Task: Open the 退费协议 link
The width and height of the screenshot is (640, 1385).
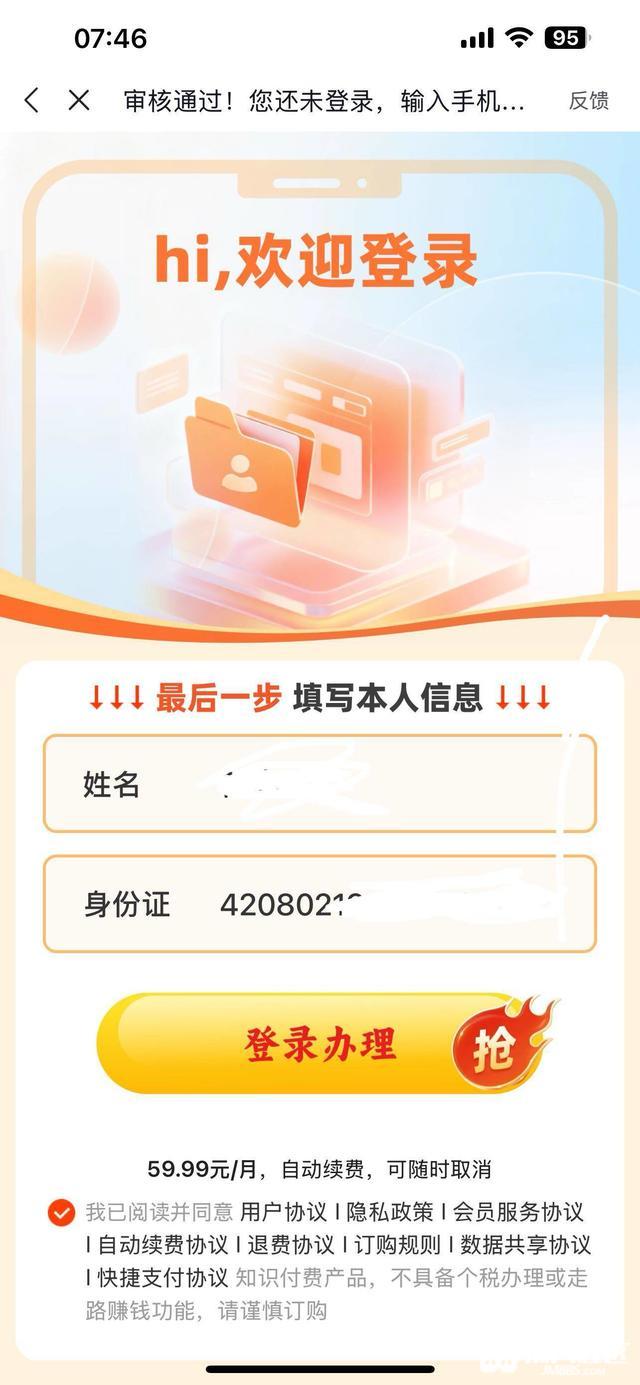Action: tap(290, 1245)
